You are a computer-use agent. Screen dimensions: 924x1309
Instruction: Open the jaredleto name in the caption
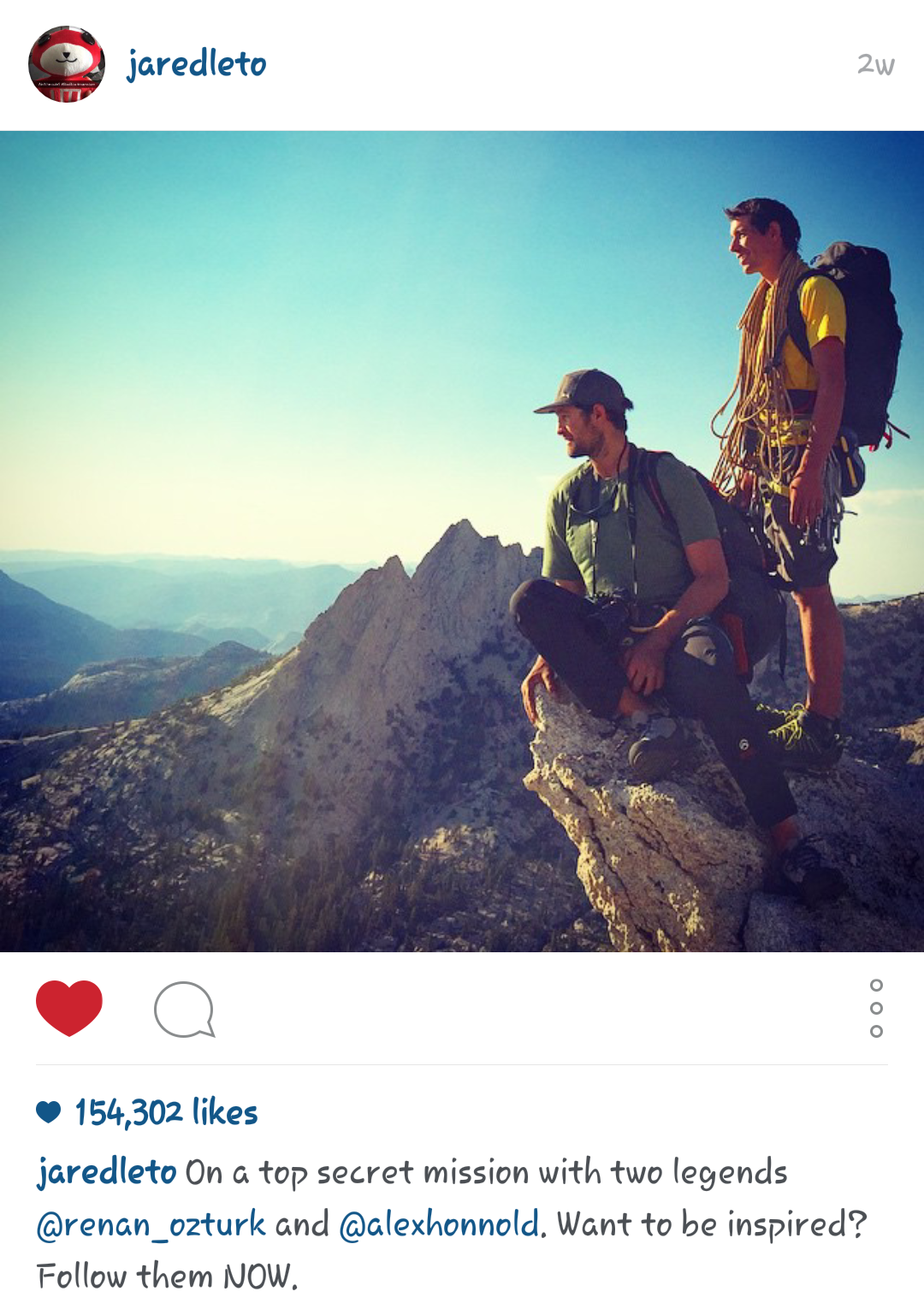point(107,1172)
